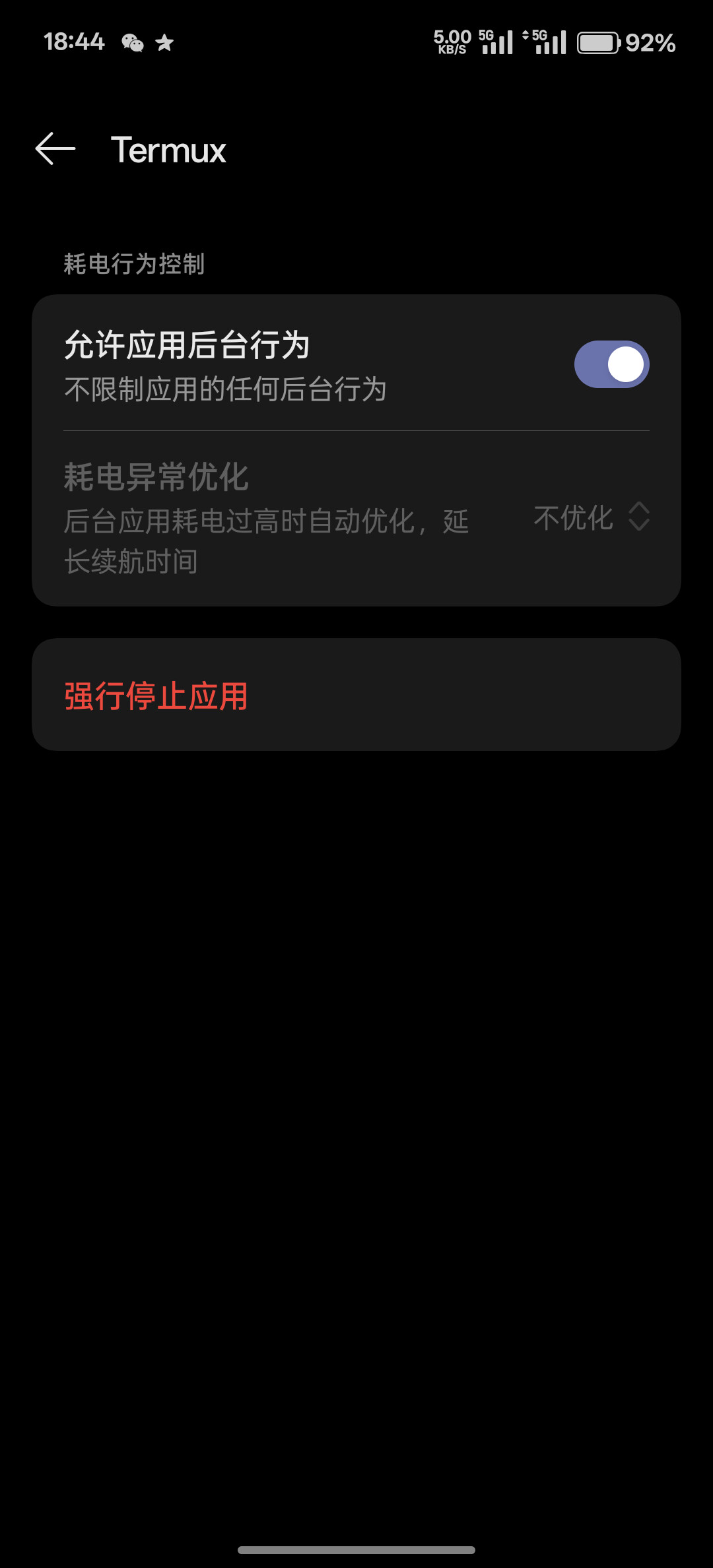Tap the 92% battery percentage indicator
This screenshot has height=1568, width=713.
pyautogui.click(x=650, y=42)
